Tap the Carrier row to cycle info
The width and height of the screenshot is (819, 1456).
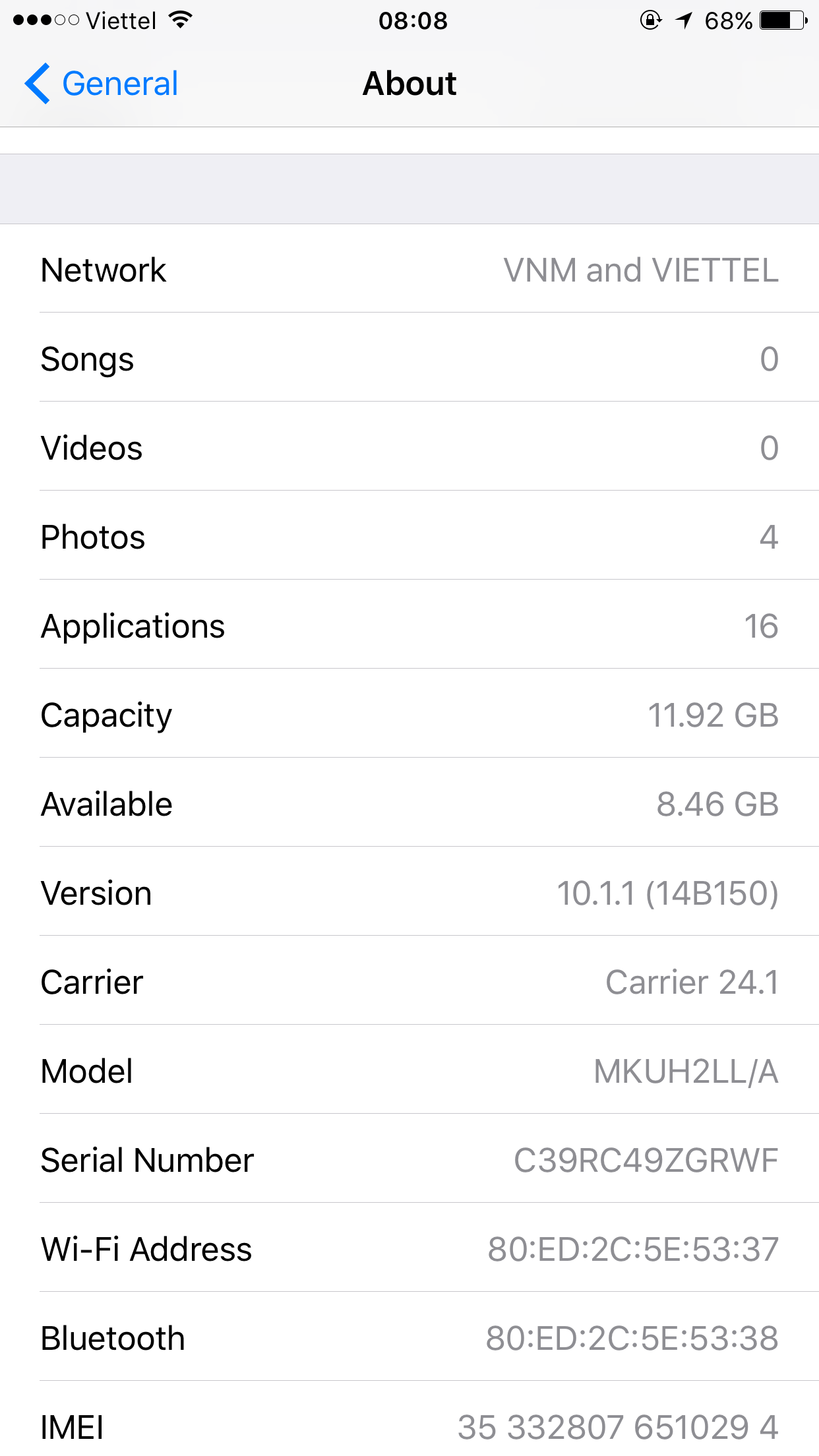(x=409, y=981)
